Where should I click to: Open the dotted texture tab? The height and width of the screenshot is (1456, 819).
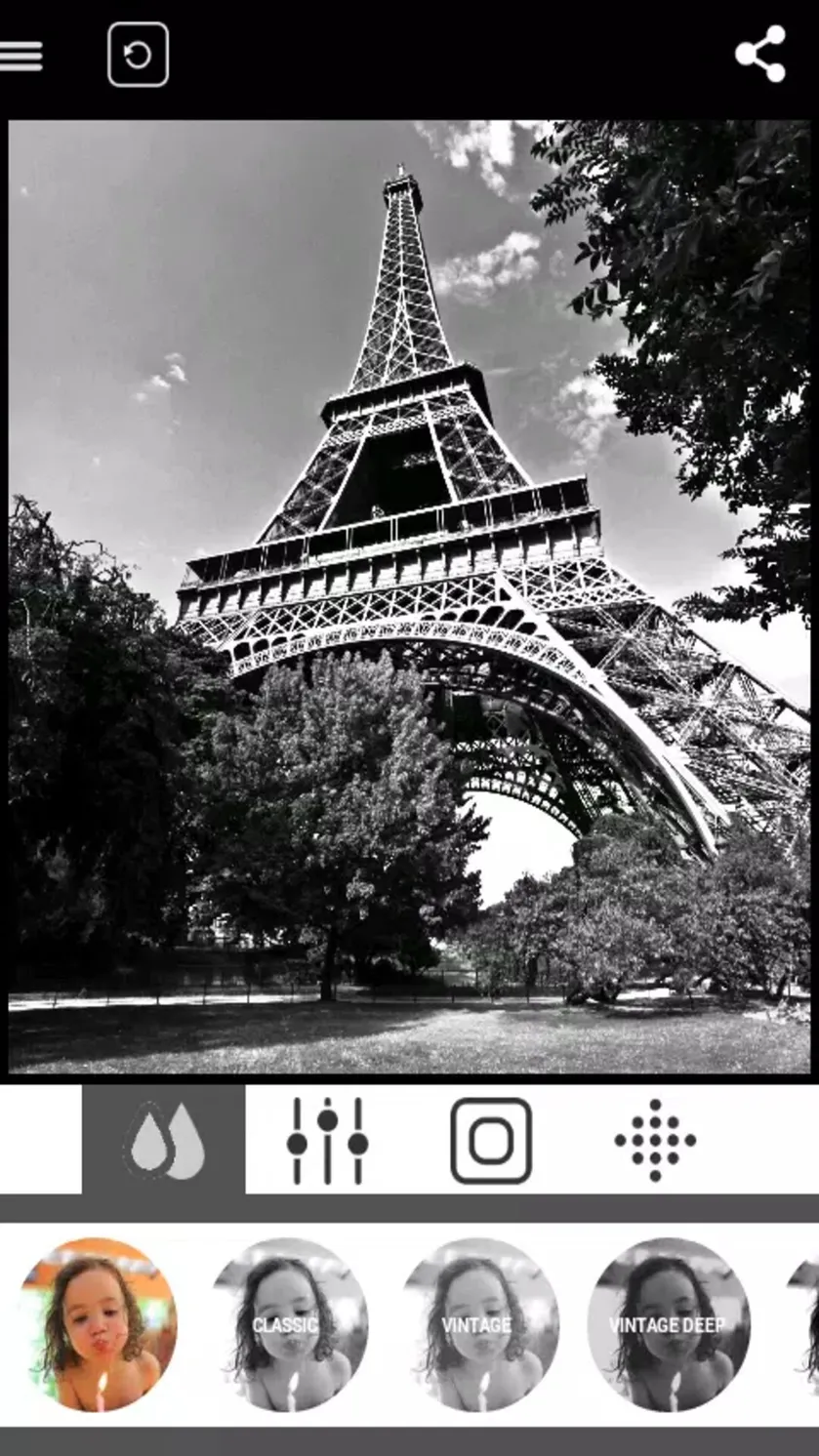coord(655,1140)
